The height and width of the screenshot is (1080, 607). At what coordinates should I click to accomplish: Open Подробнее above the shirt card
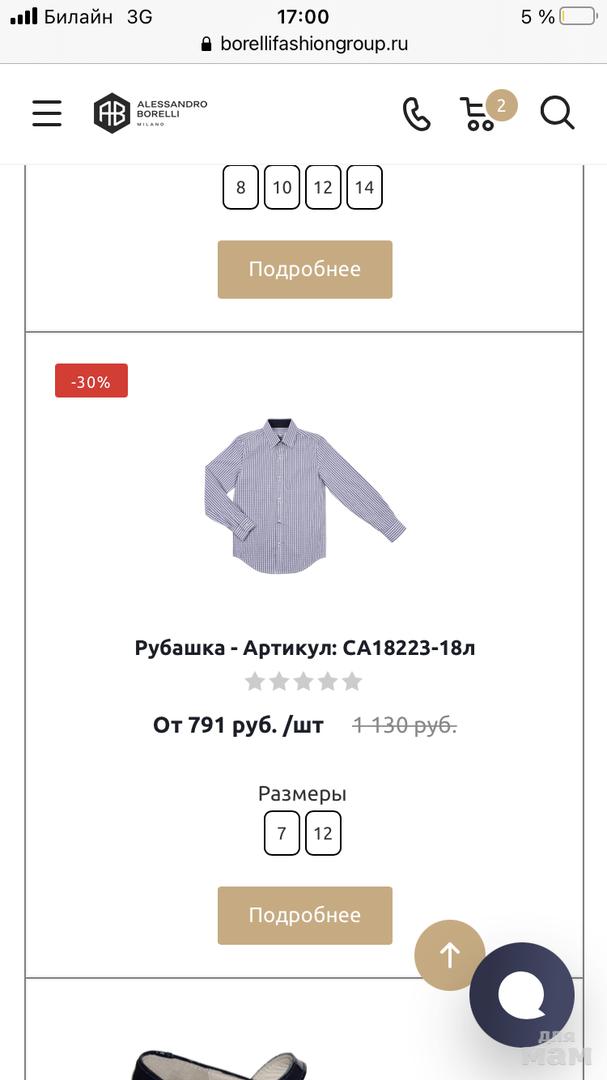click(305, 269)
